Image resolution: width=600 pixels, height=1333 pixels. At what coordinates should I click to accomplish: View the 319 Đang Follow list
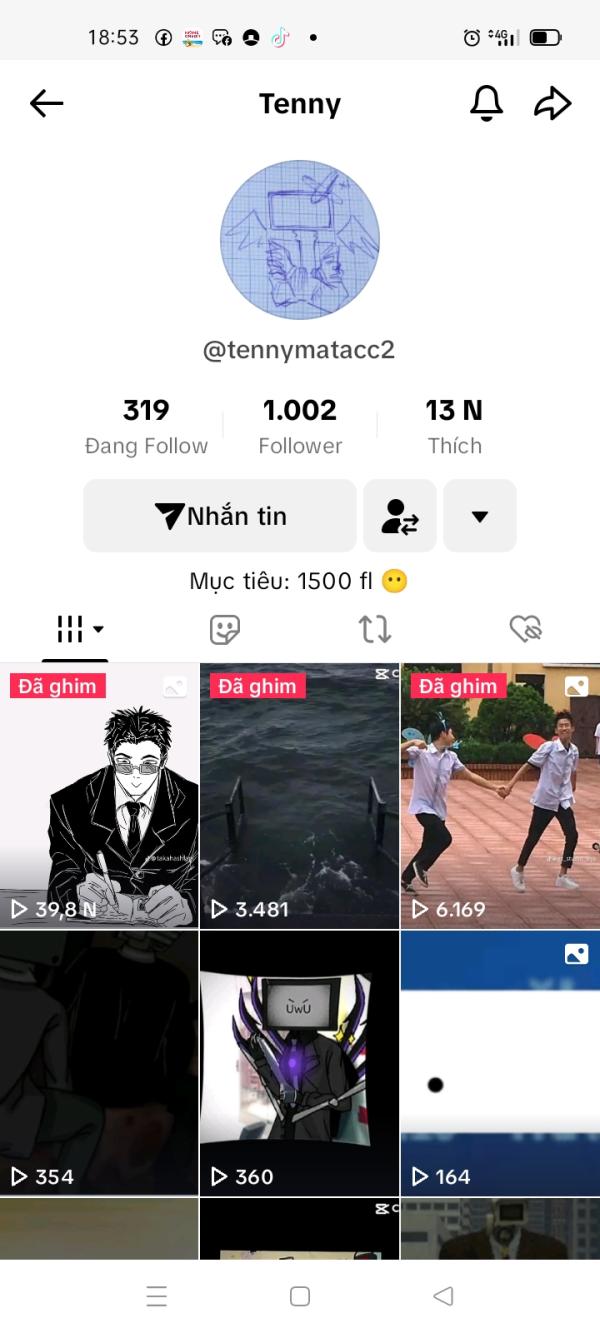146,426
